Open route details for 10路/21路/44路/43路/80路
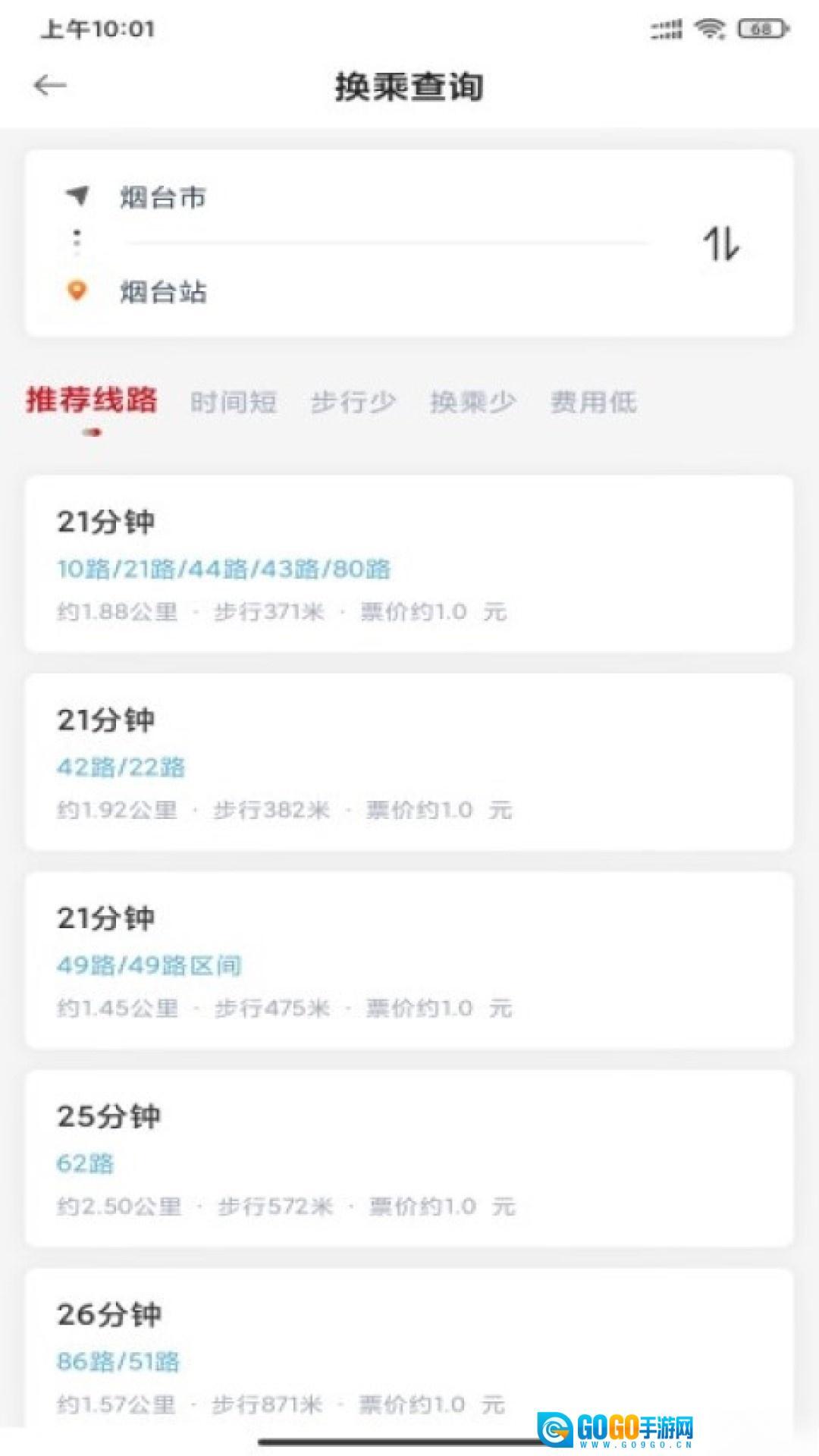 [224, 570]
